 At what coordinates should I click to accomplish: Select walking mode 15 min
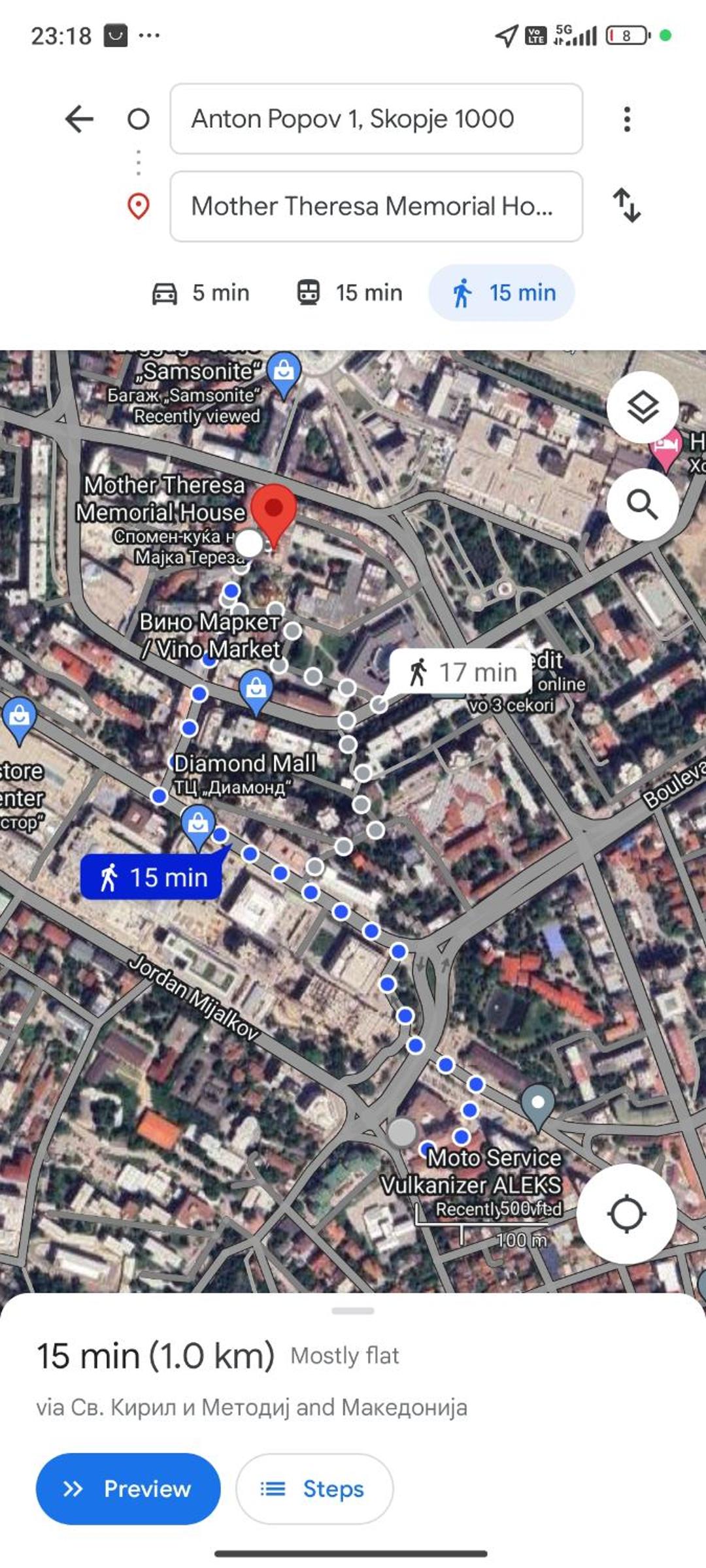pos(501,293)
